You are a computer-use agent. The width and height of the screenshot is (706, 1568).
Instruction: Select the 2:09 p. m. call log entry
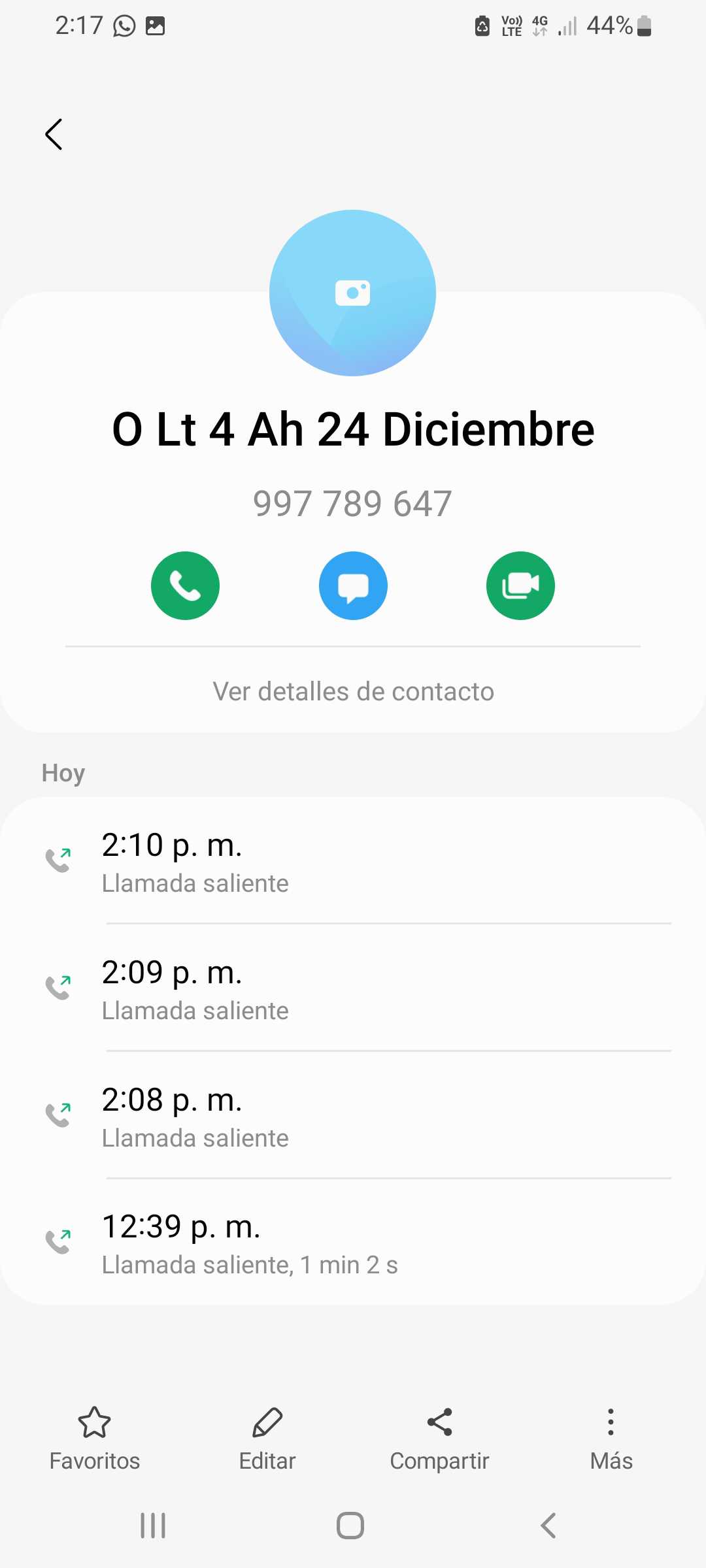tap(353, 988)
